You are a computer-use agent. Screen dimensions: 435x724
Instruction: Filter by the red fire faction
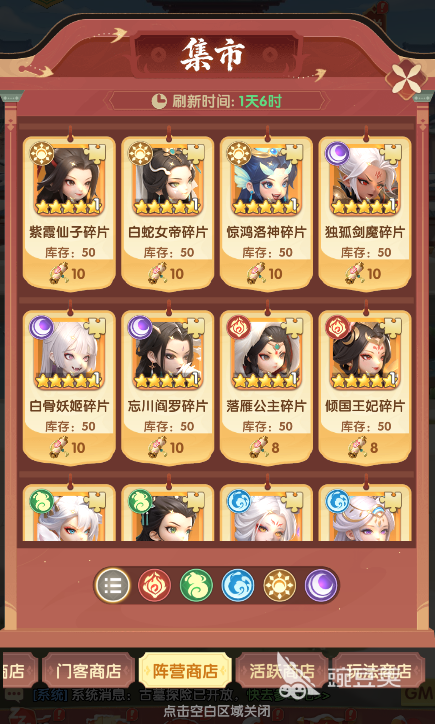coord(154,586)
